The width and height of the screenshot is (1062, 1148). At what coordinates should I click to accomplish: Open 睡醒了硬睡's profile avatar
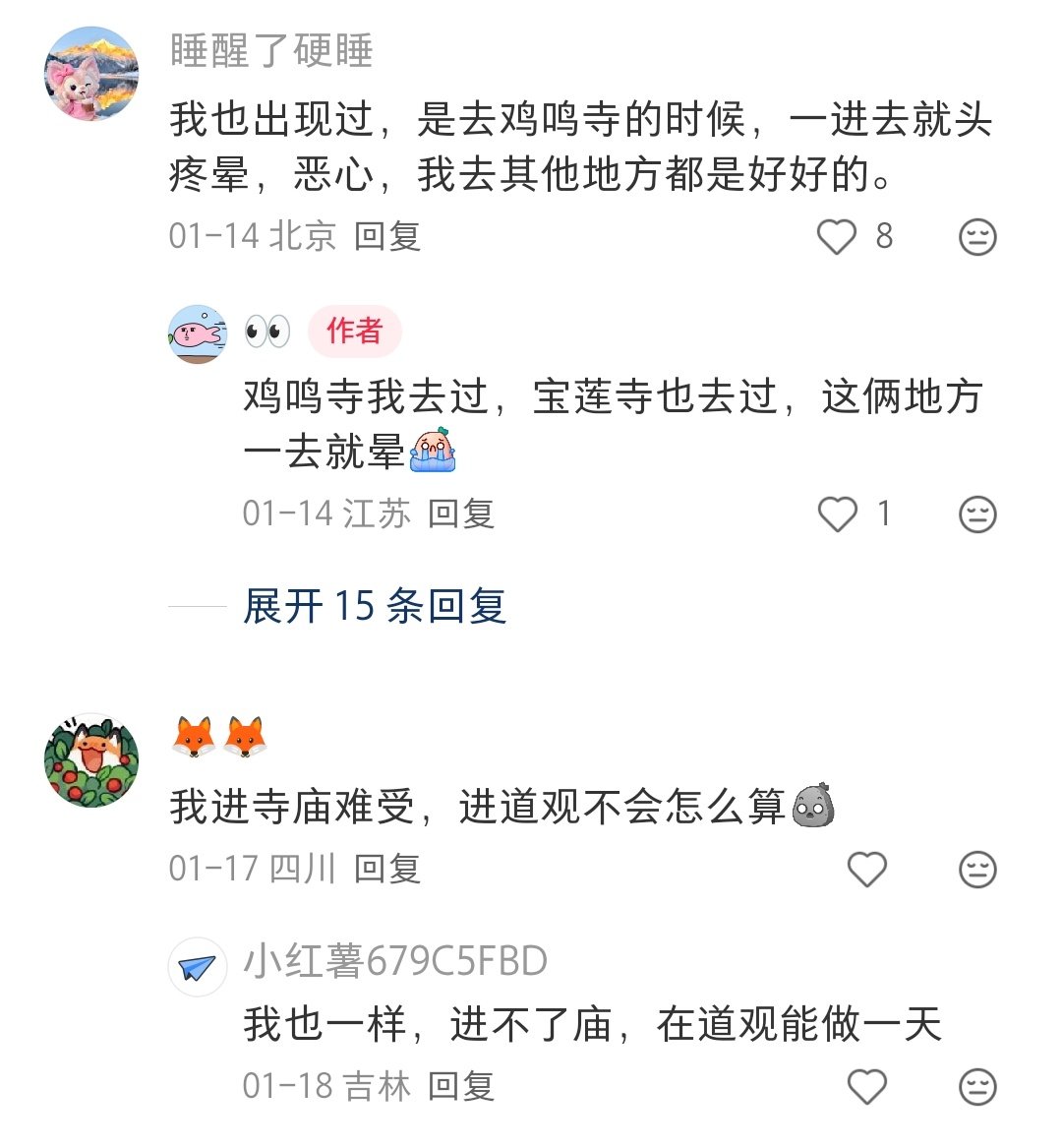click(x=91, y=74)
